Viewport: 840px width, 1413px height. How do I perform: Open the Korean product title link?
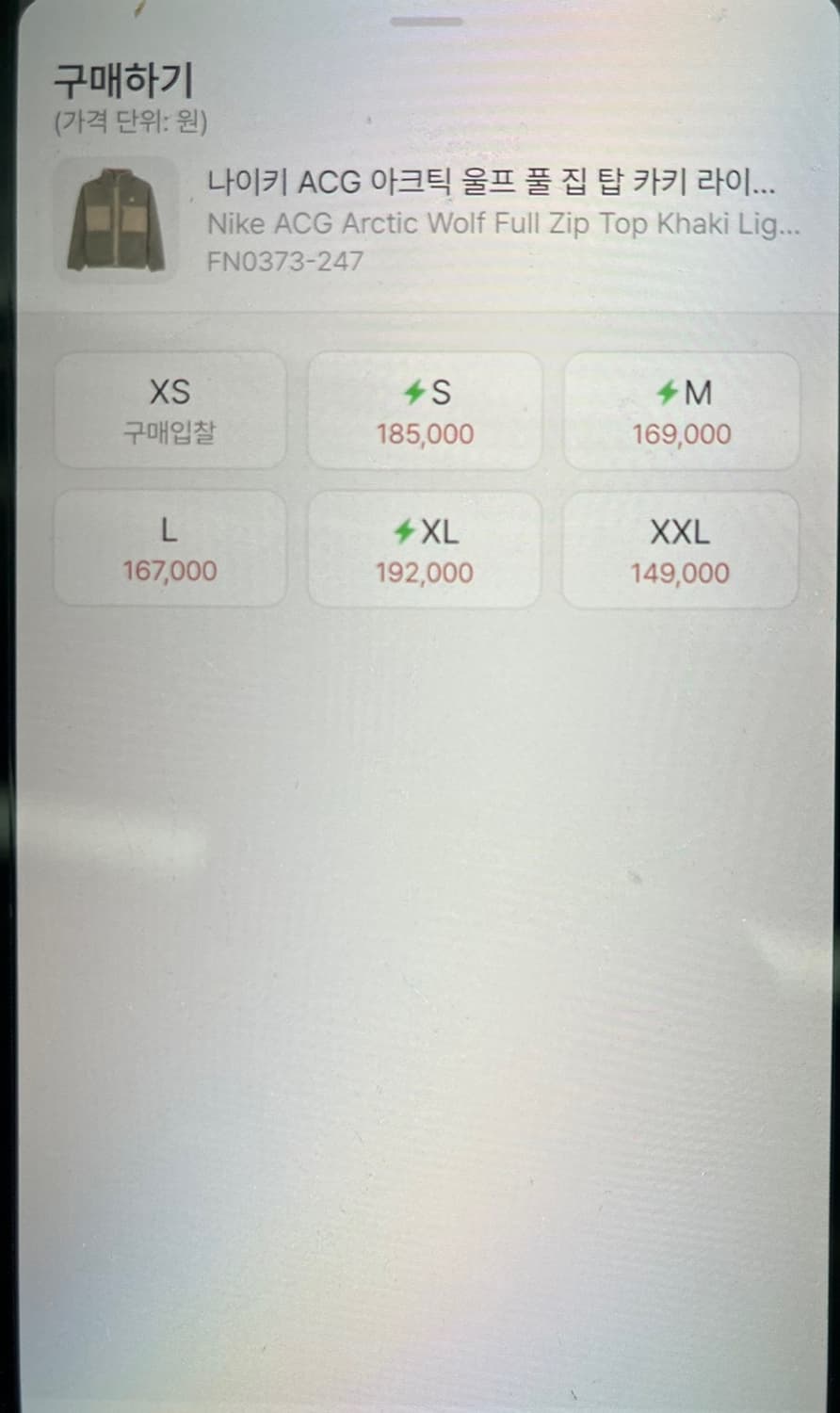pos(496,184)
